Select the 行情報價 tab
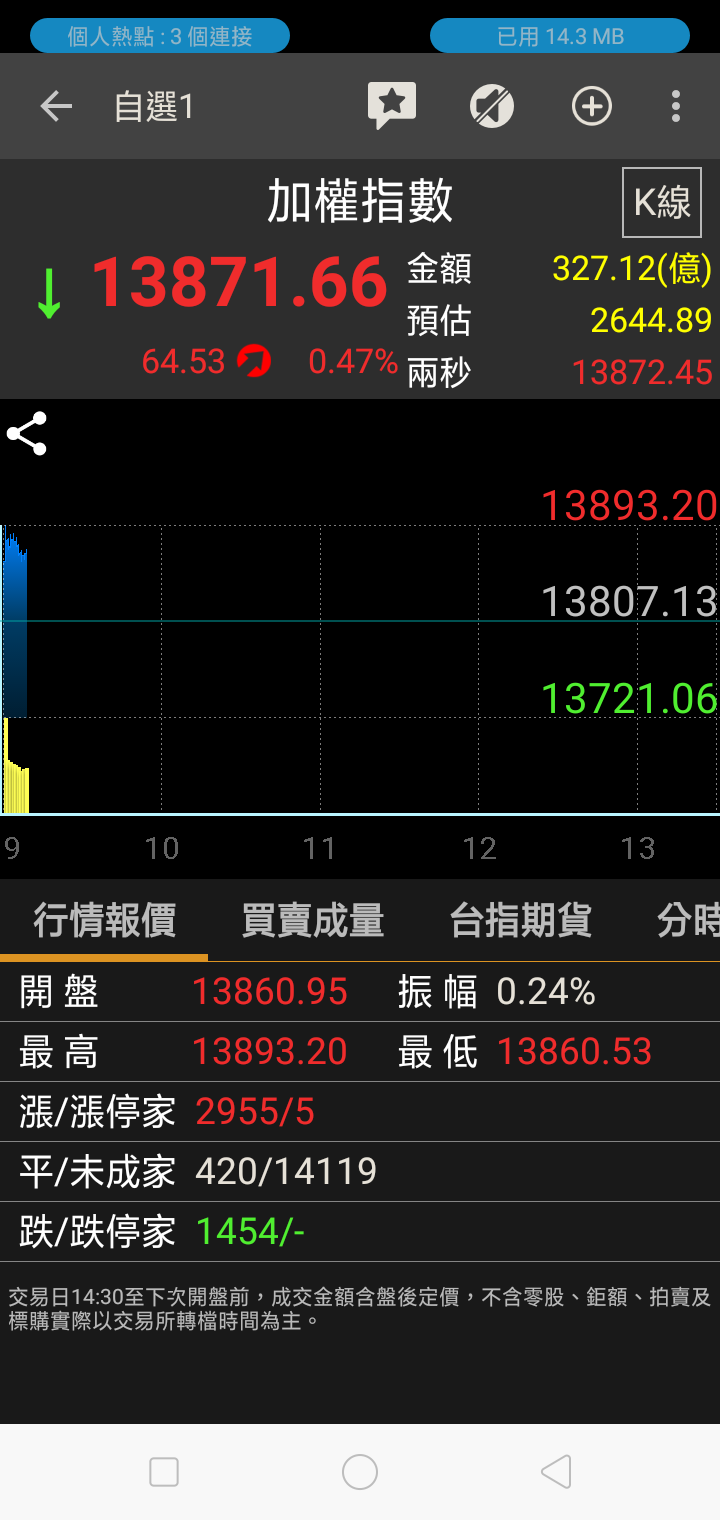 click(x=104, y=920)
